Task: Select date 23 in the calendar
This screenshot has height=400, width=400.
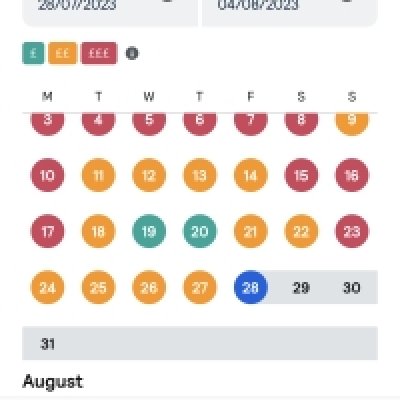Action: (x=352, y=231)
